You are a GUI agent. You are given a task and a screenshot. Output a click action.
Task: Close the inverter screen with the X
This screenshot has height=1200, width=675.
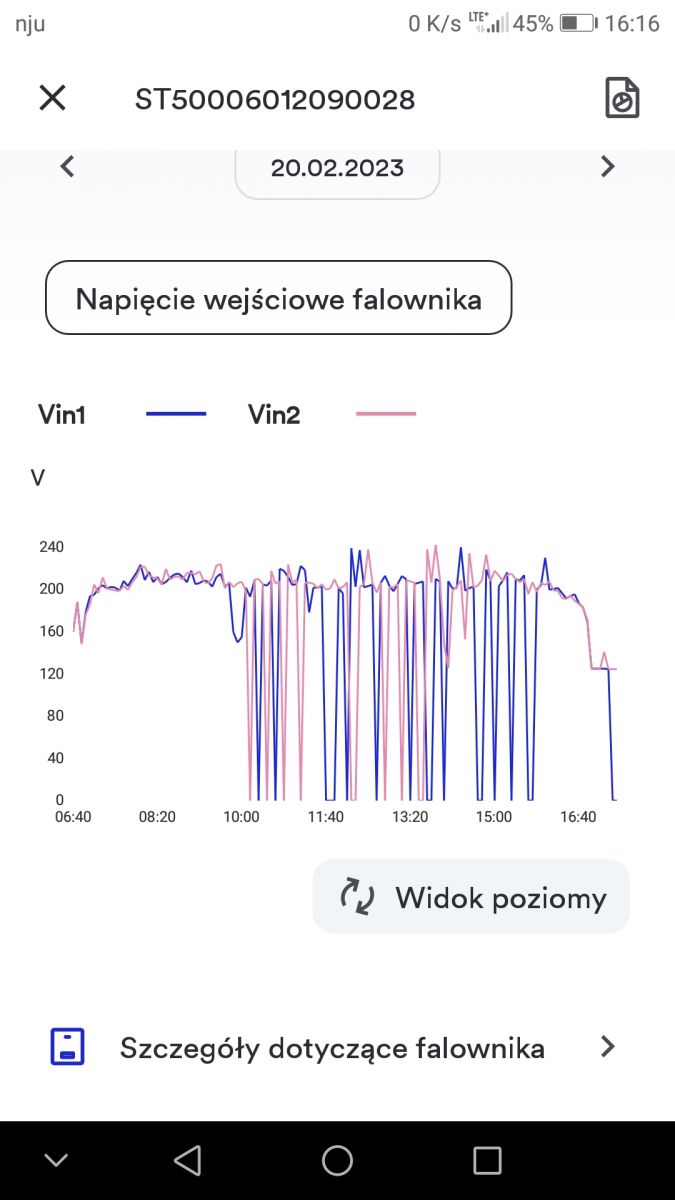tap(52, 98)
